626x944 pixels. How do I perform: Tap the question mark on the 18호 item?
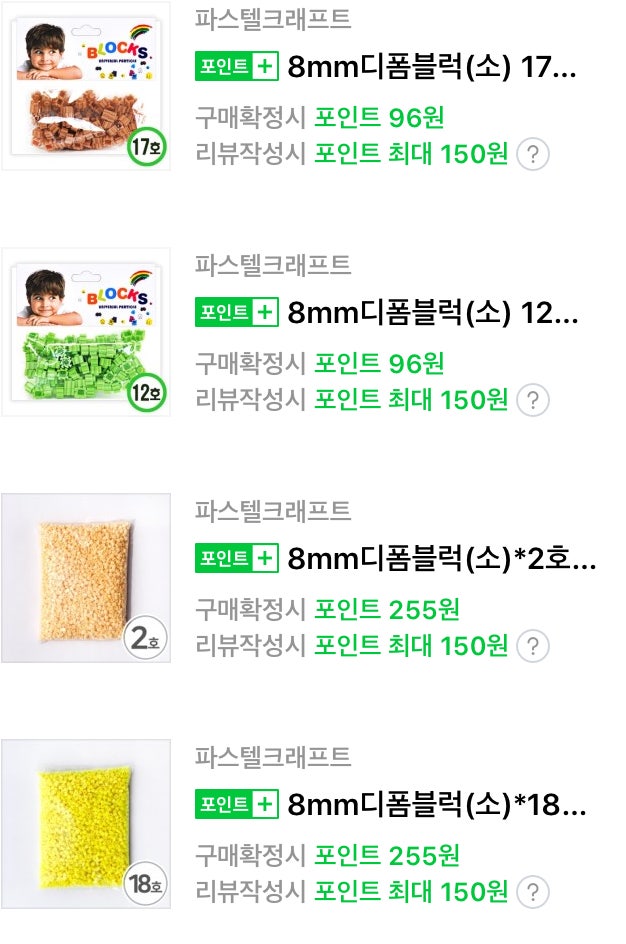pyautogui.click(x=534, y=893)
